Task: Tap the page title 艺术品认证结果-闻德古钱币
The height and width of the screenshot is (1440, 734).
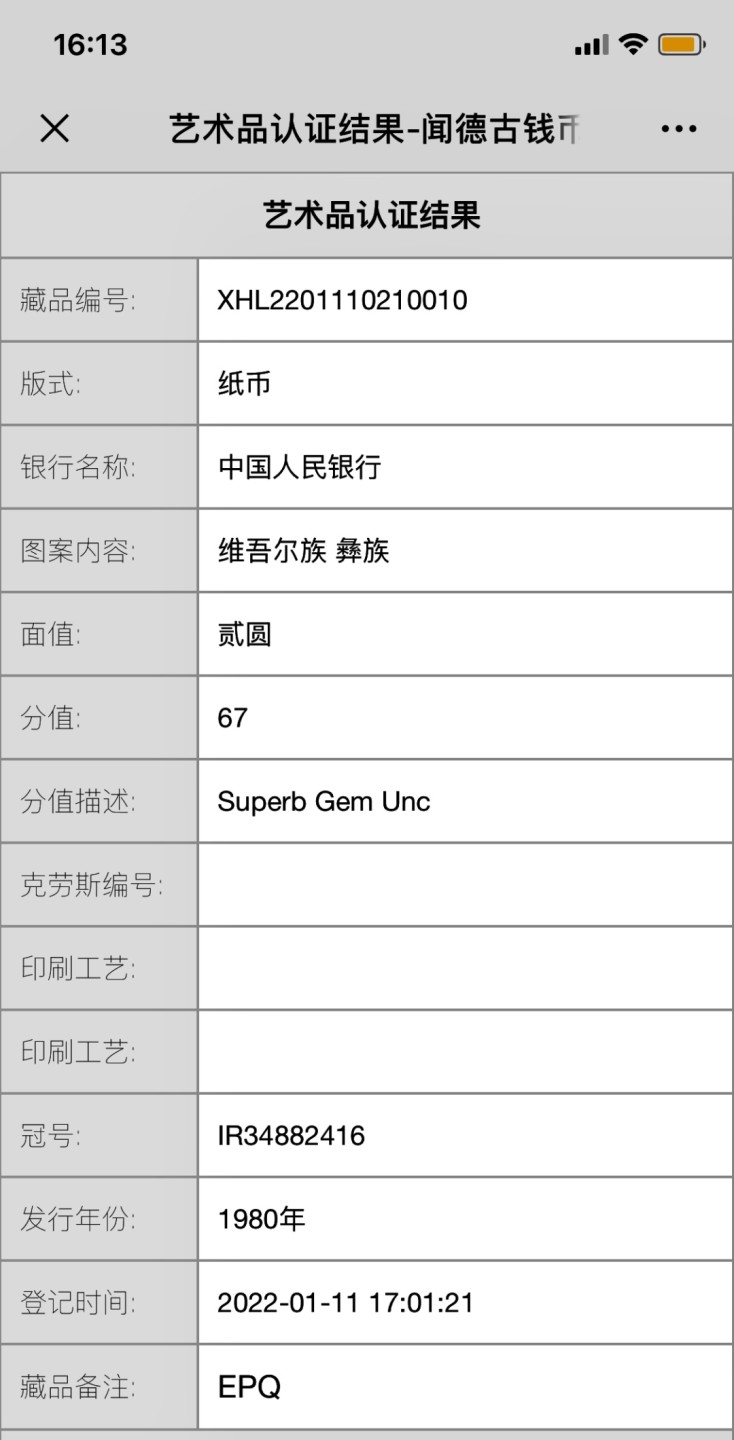Action: click(x=367, y=128)
